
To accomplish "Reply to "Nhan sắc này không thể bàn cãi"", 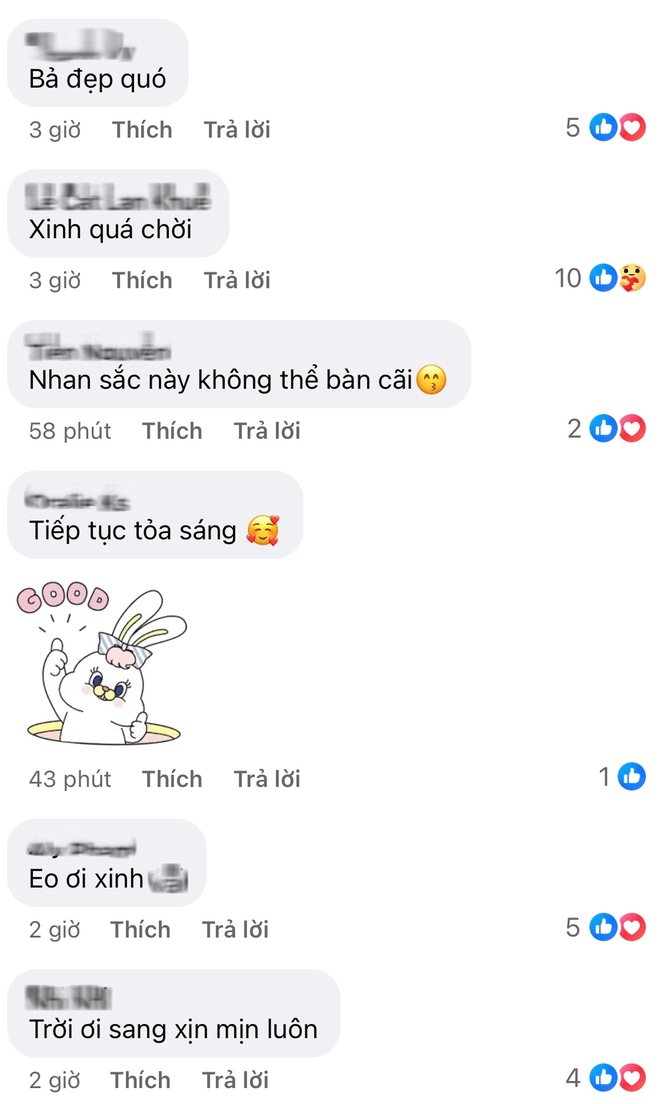I will point(267,431).
